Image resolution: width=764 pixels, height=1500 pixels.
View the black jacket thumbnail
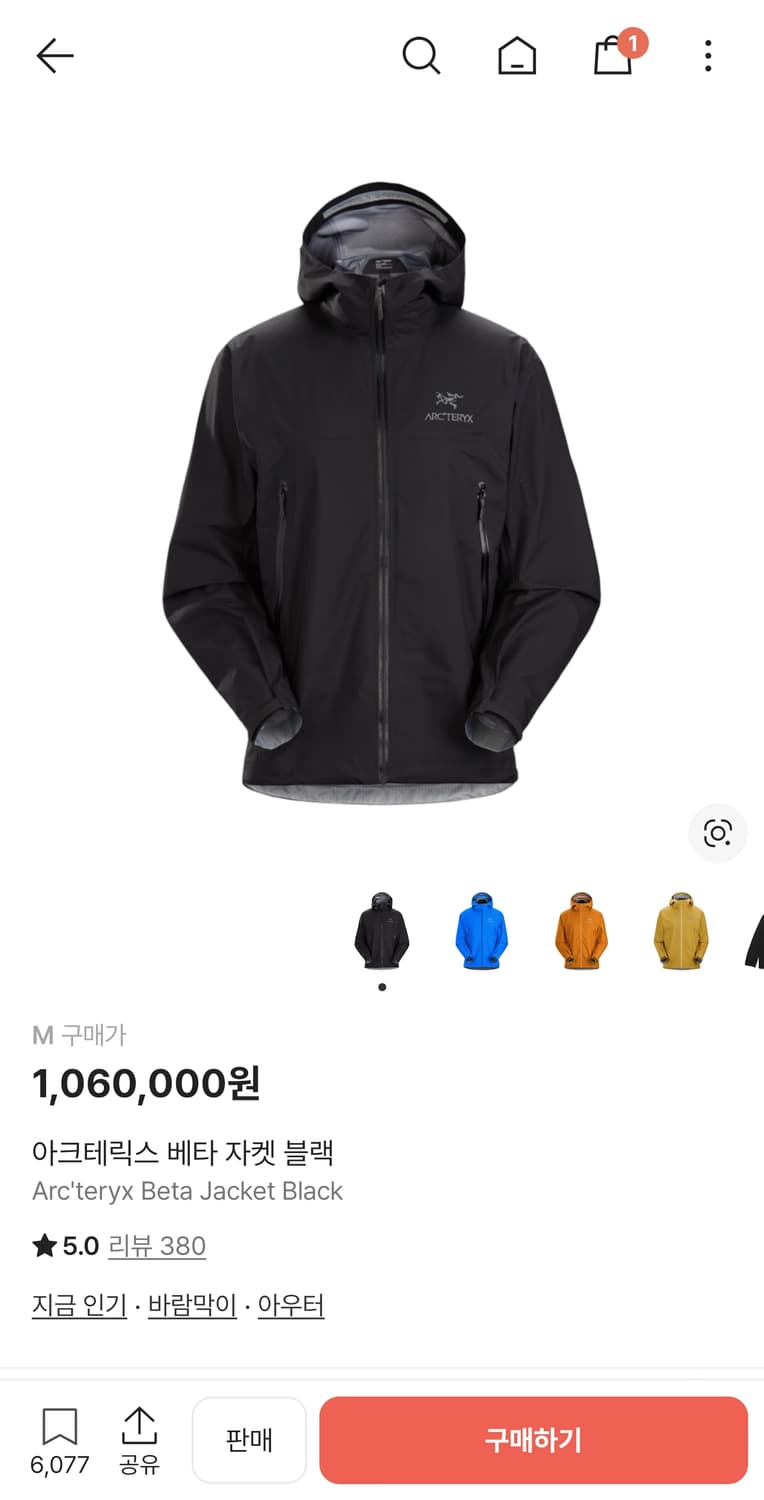(382, 930)
